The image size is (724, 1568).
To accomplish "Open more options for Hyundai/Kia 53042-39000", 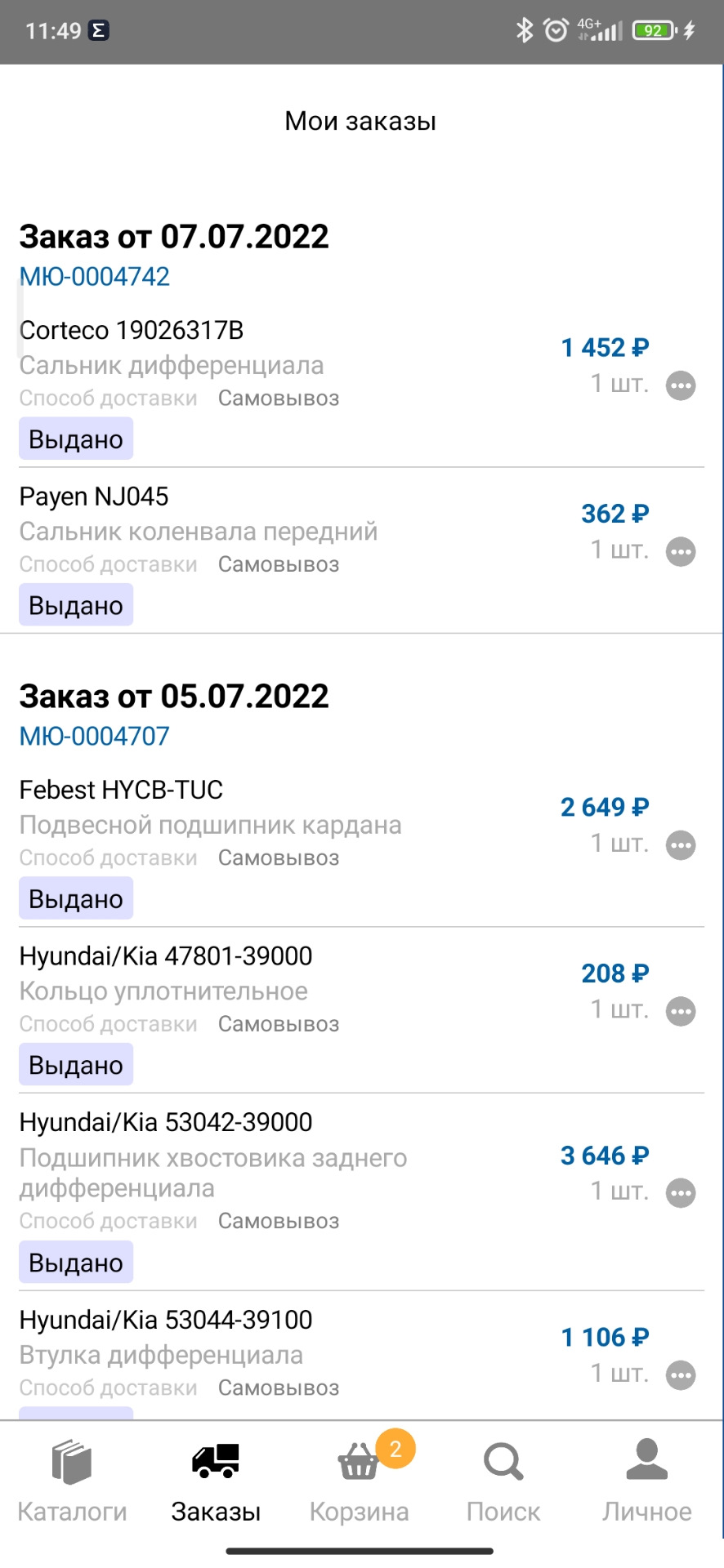I will tap(681, 1193).
